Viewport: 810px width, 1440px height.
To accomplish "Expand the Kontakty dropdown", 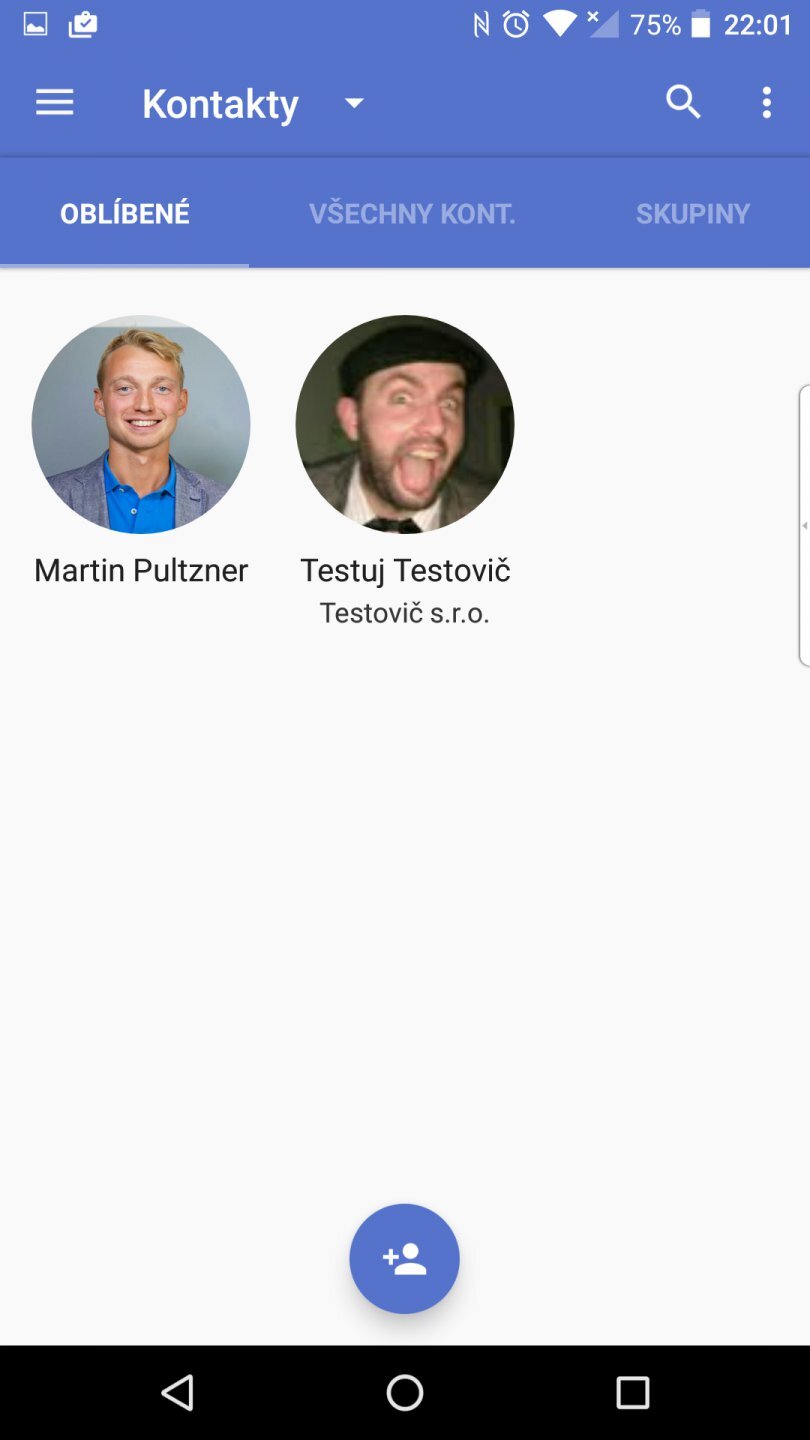I will [x=353, y=103].
